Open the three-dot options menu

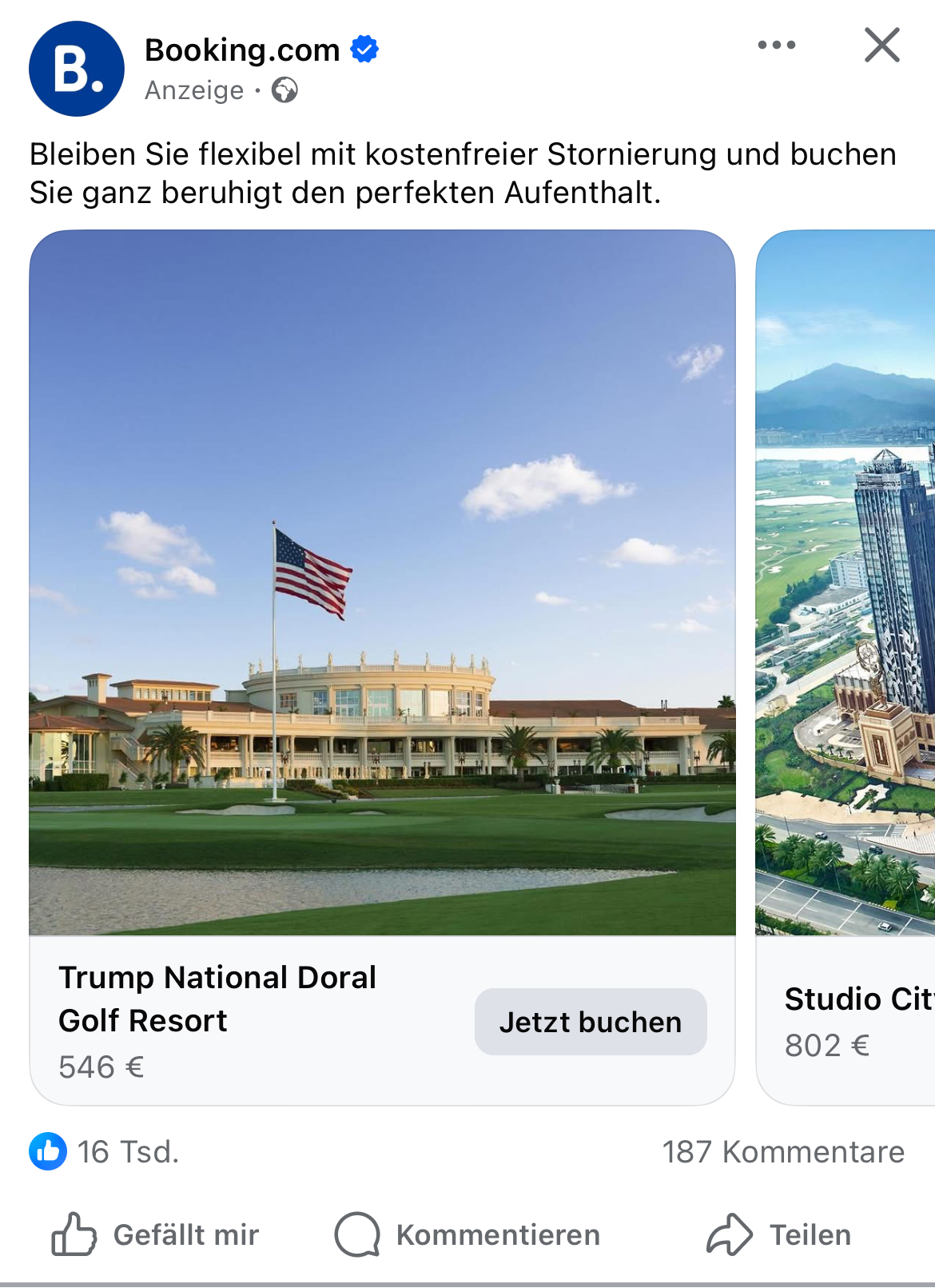click(776, 45)
